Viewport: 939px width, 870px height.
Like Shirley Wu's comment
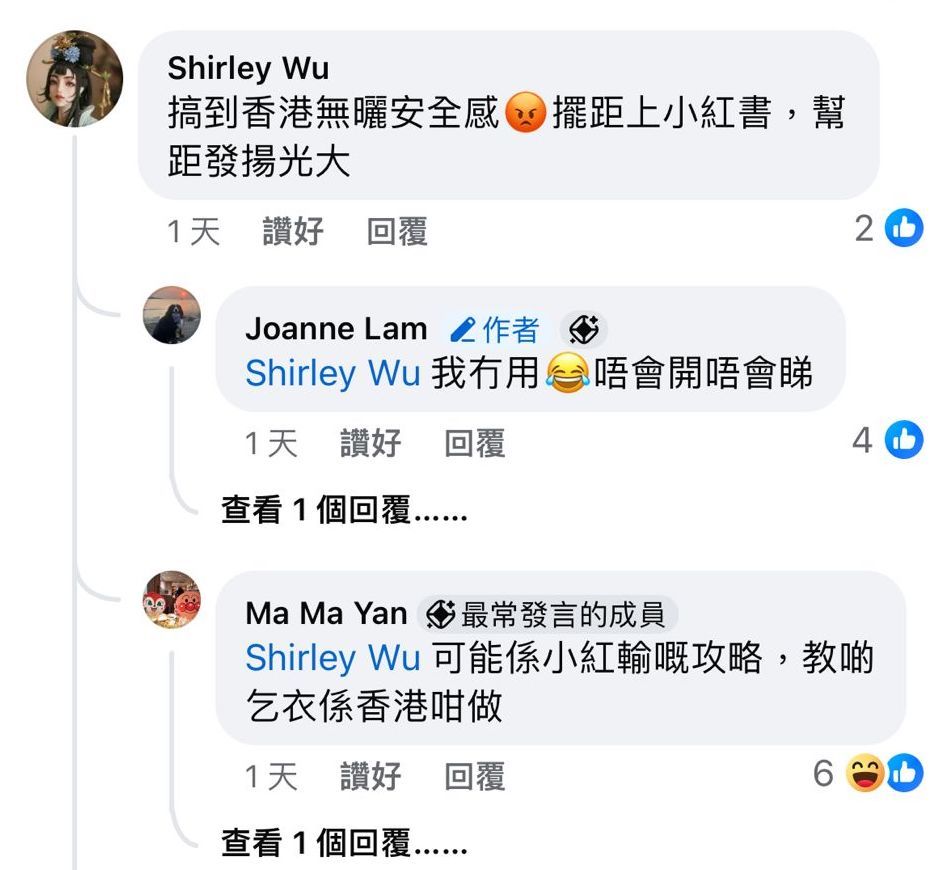tap(292, 232)
